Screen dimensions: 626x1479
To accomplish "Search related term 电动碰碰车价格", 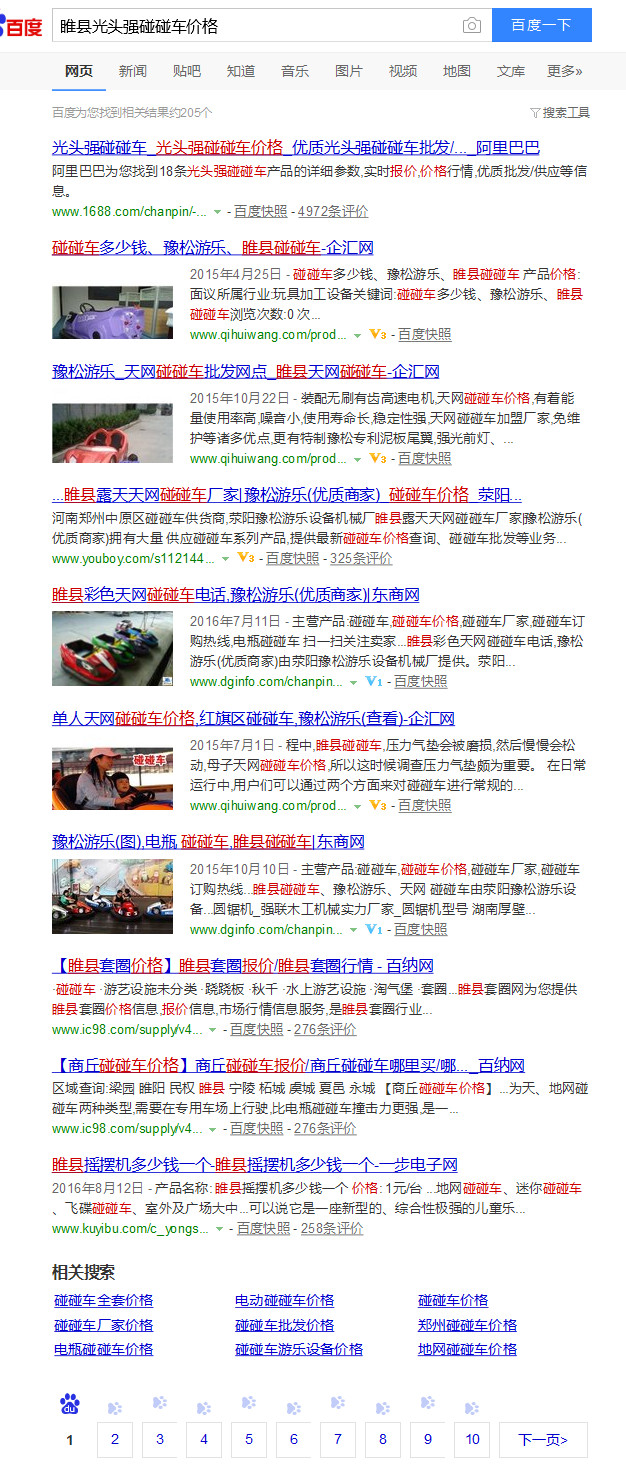I will click(284, 1300).
